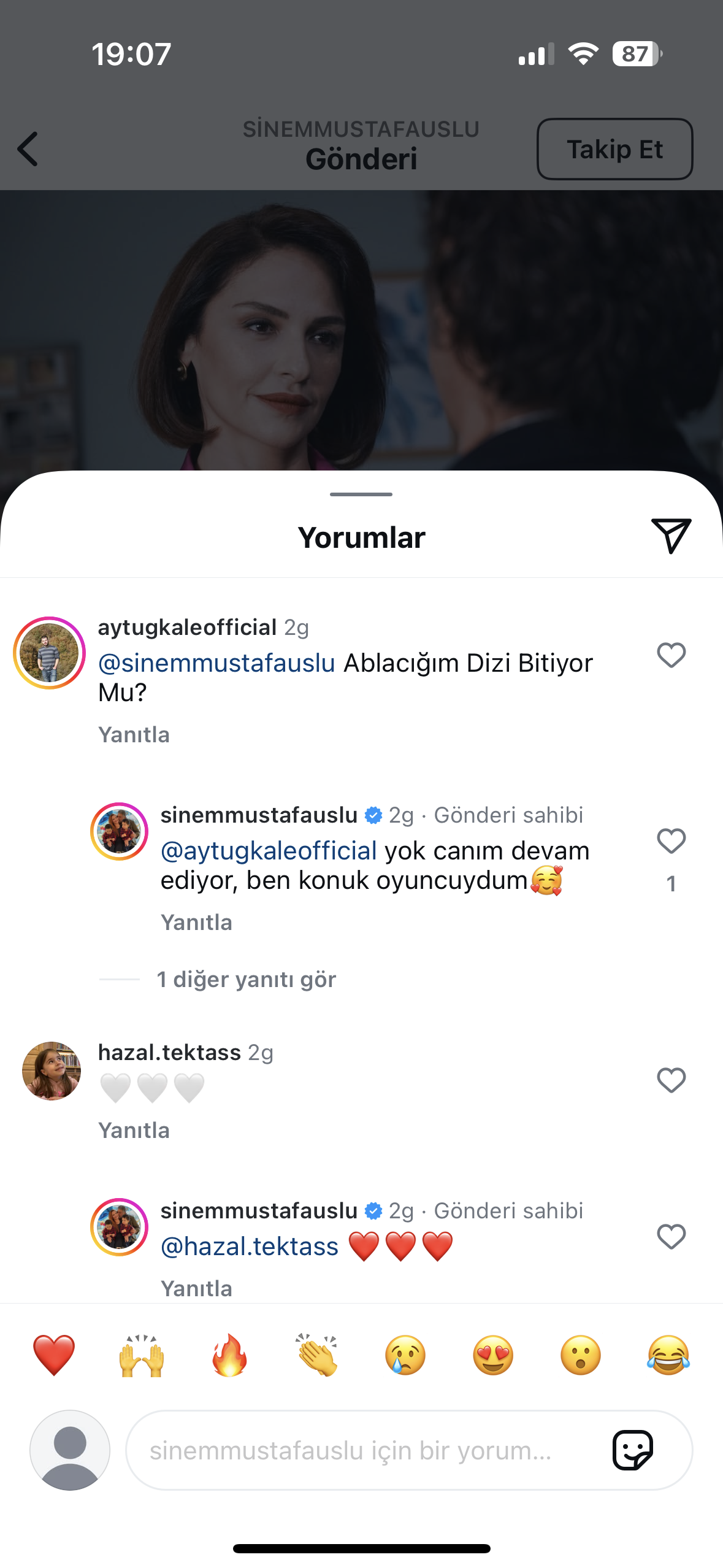Open hazal.tektass's profile picture

52,1070
